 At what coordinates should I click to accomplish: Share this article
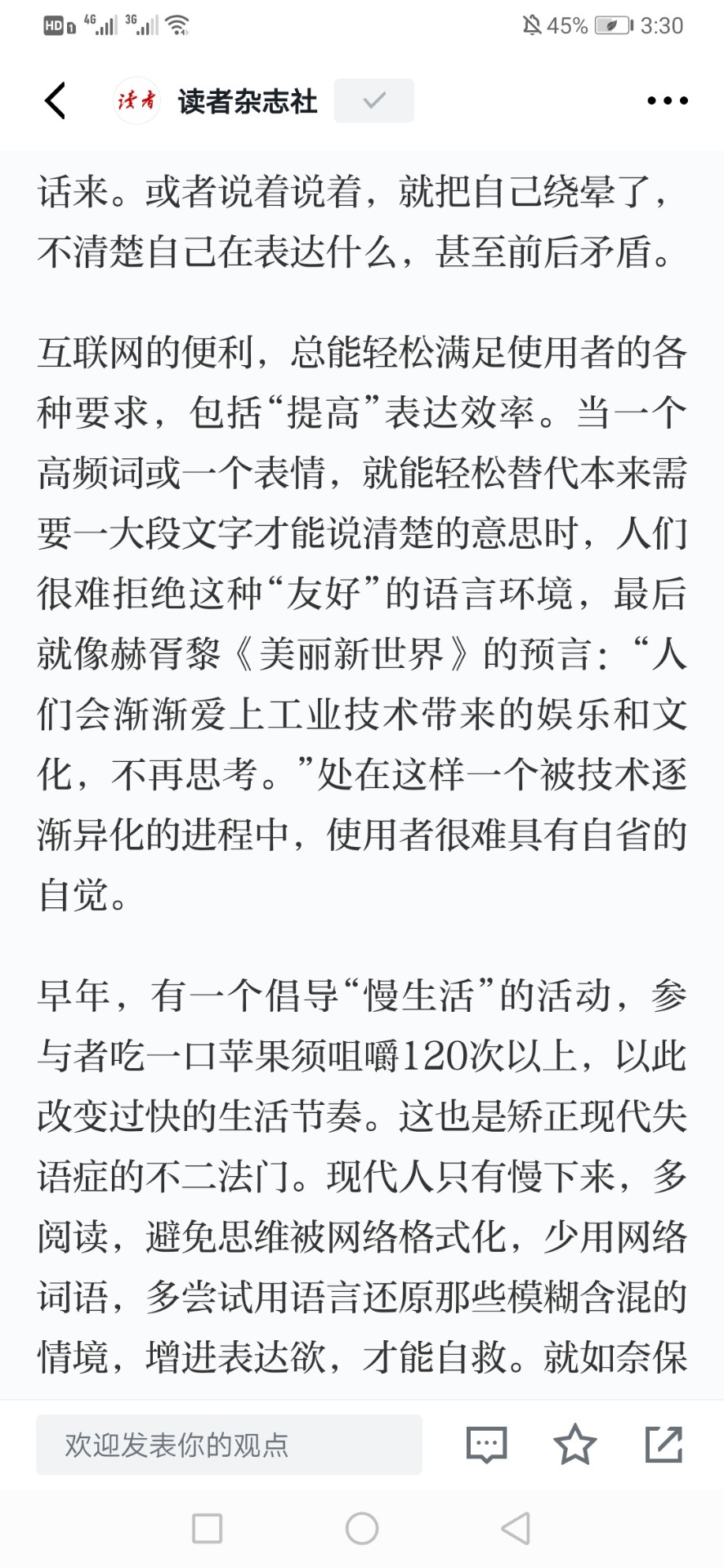pyautogui.click(x=664, y=1444)
